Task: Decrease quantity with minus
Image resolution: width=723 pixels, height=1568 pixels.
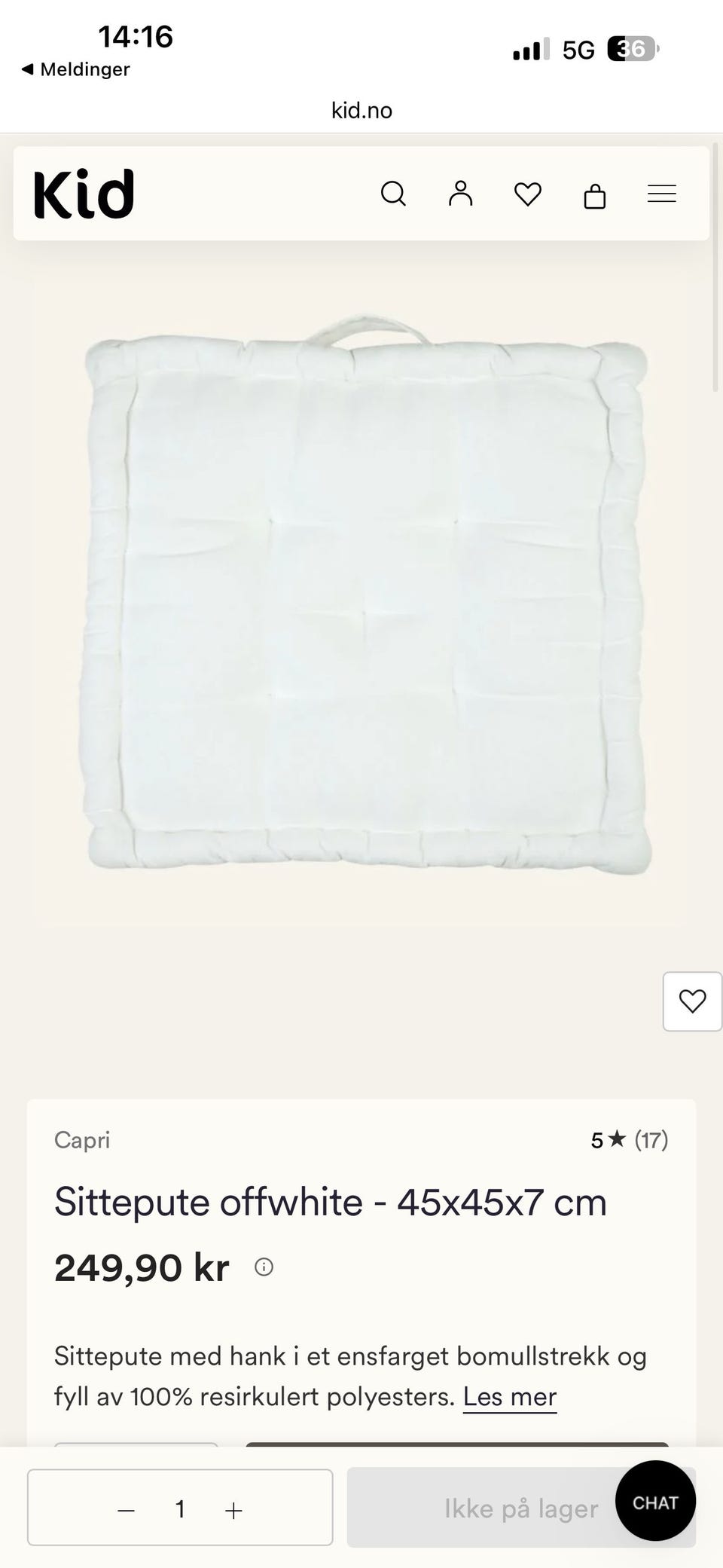Action: 127,1510
